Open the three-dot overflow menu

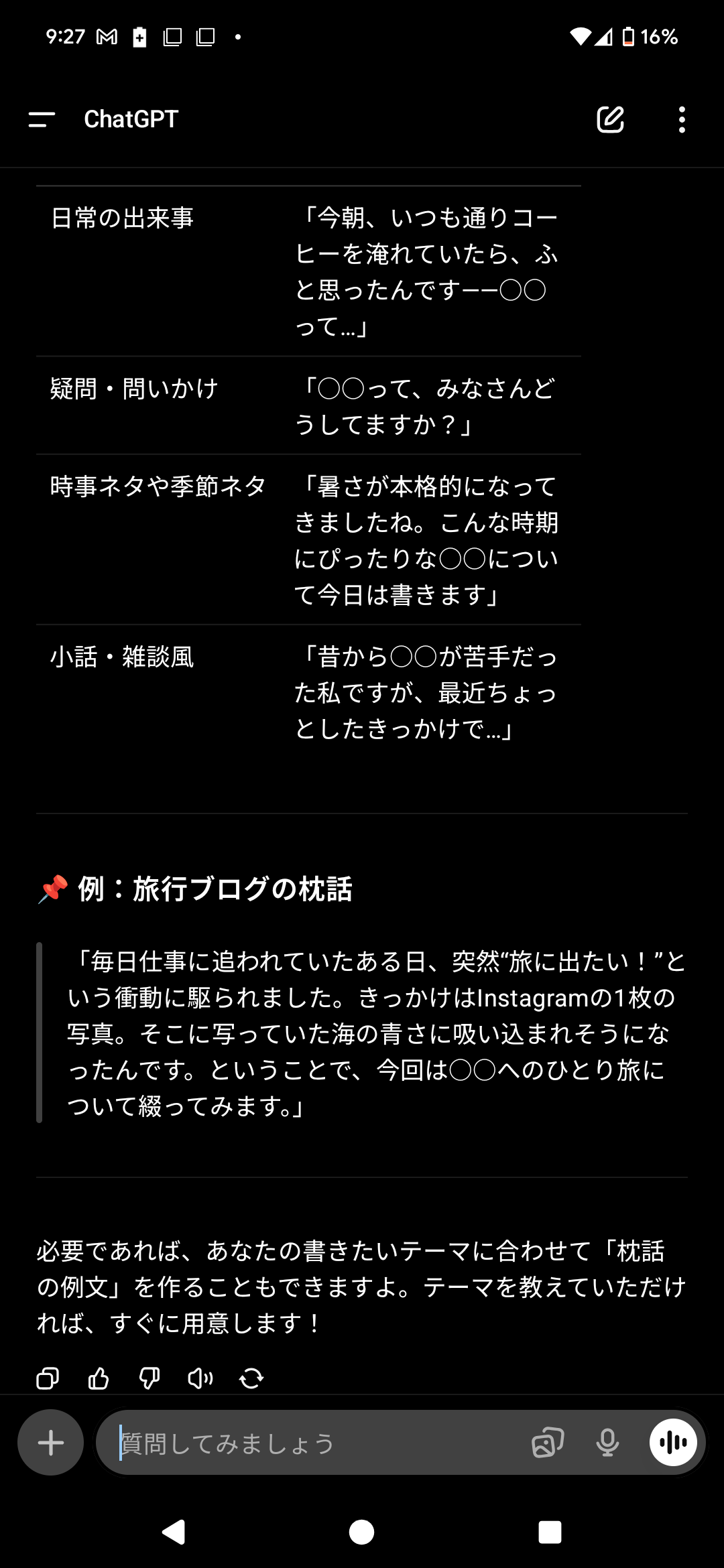coord(682,119)
